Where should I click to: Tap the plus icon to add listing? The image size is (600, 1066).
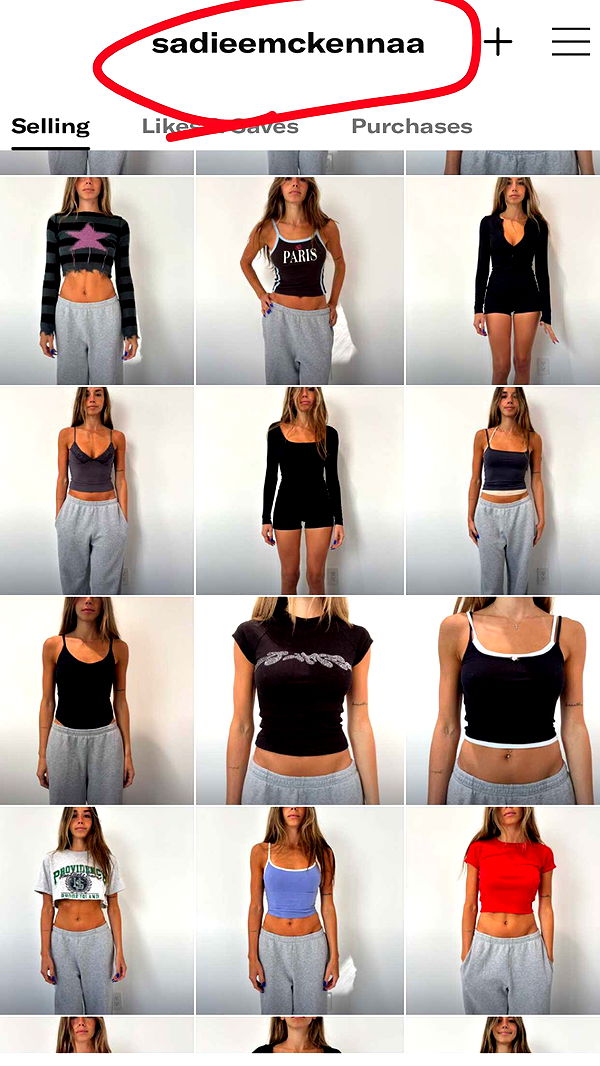coord(497,42)
